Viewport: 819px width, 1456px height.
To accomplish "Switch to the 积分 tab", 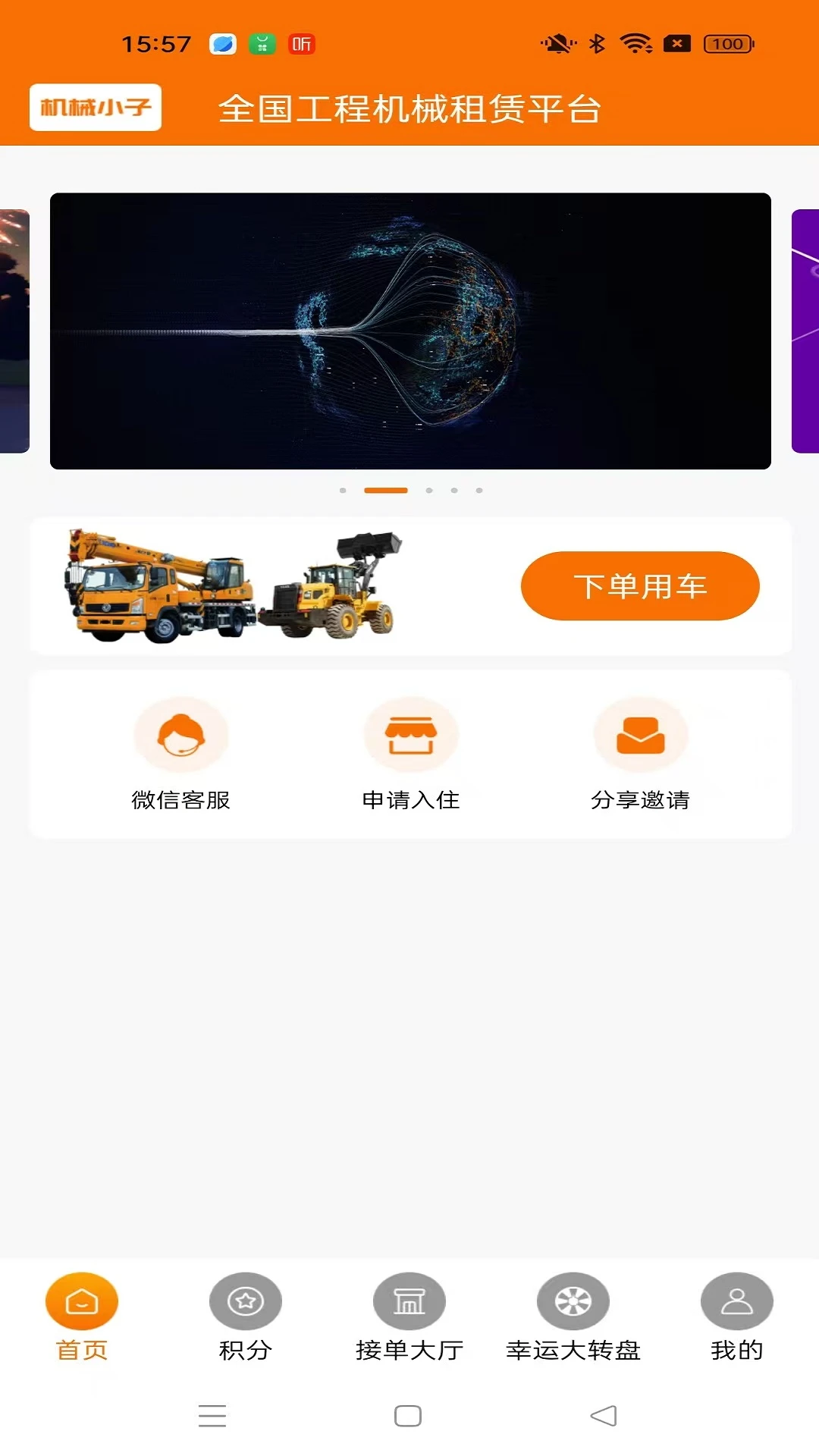I will [x=246, y=1316].
